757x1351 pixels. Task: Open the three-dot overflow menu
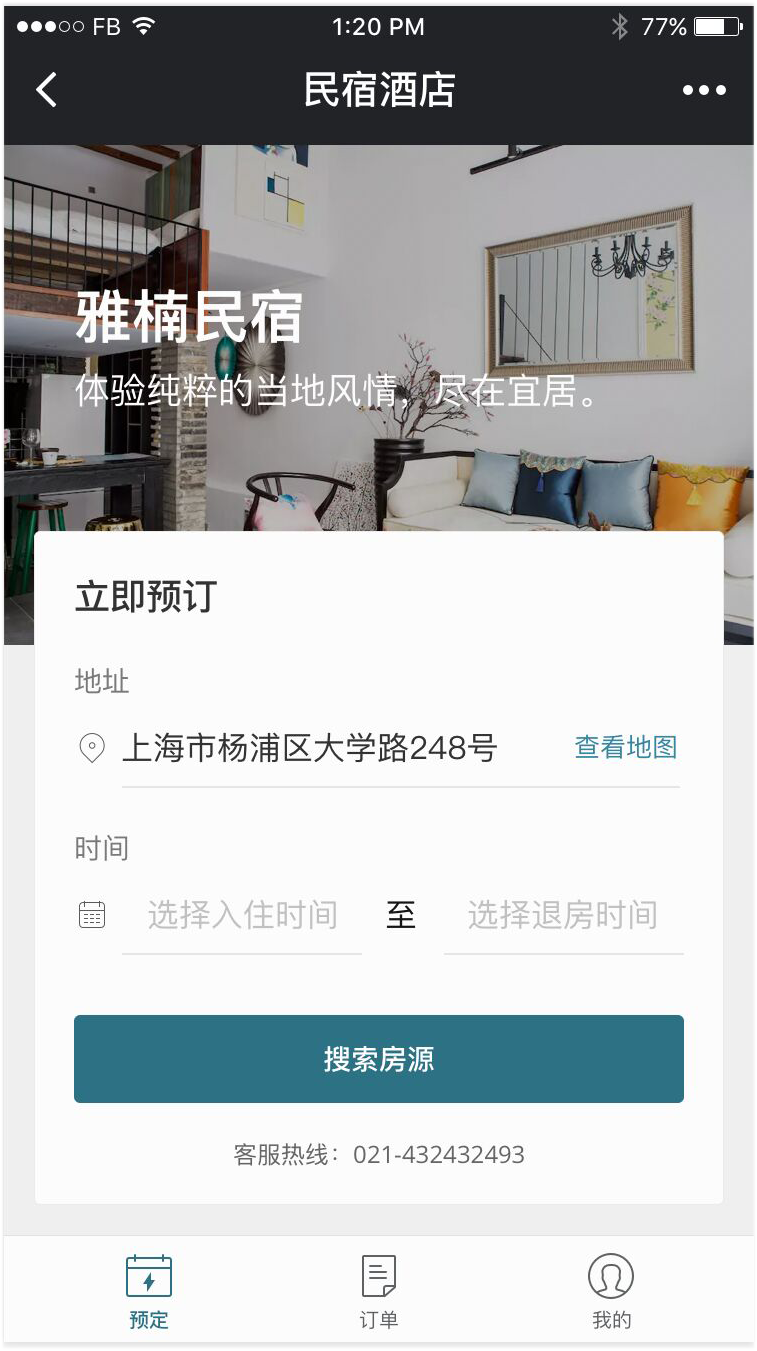(x=704, y=90)
